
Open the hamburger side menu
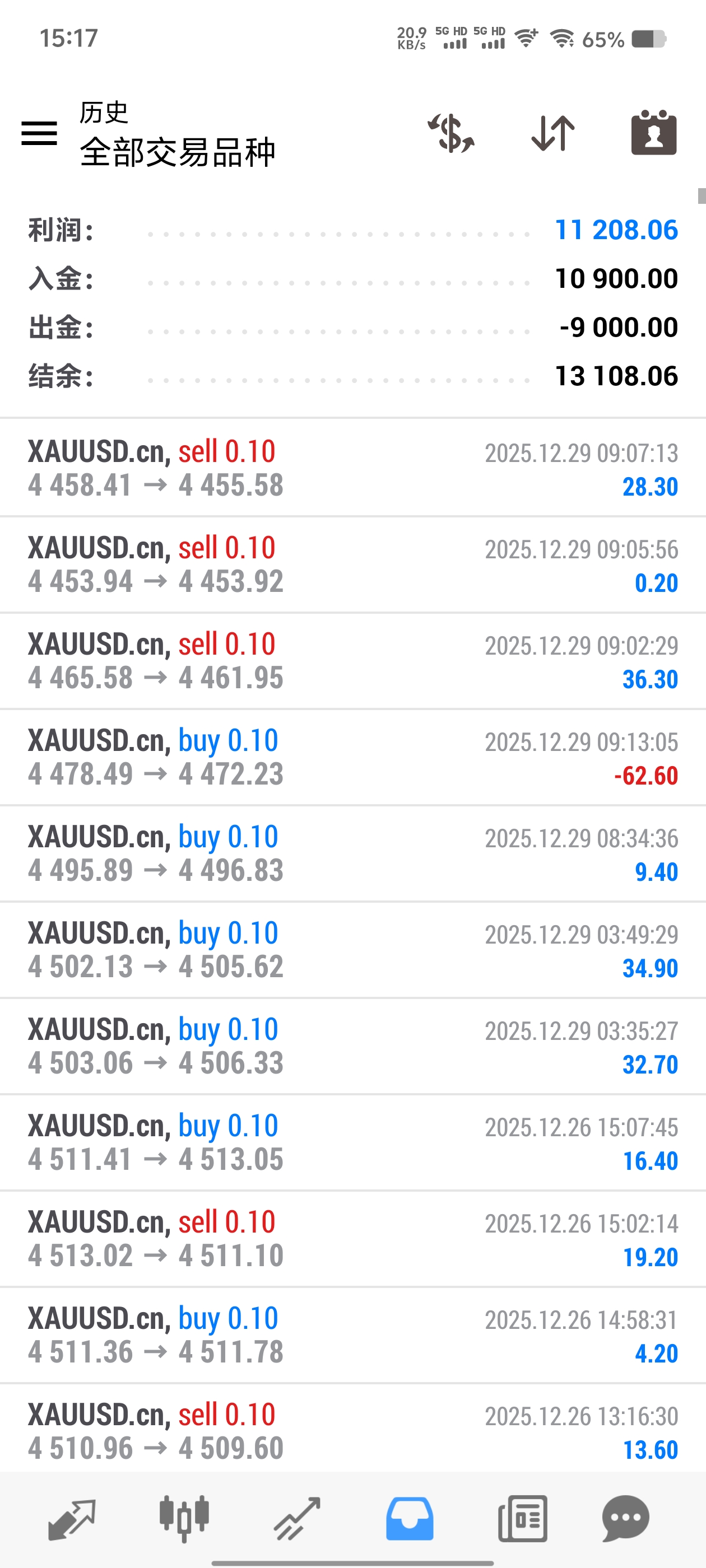pos(39,133)
